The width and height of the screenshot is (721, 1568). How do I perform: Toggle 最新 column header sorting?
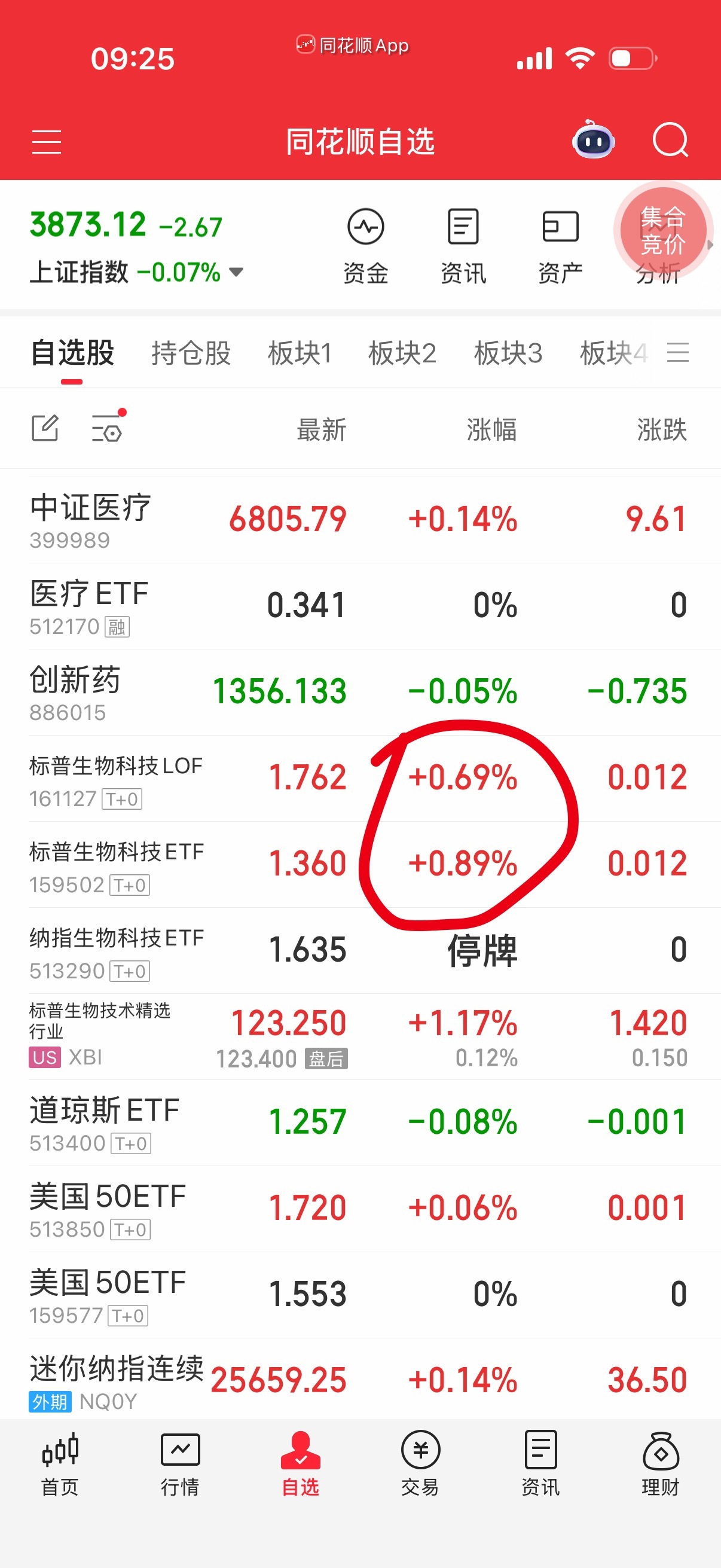(x=321, y=429)
